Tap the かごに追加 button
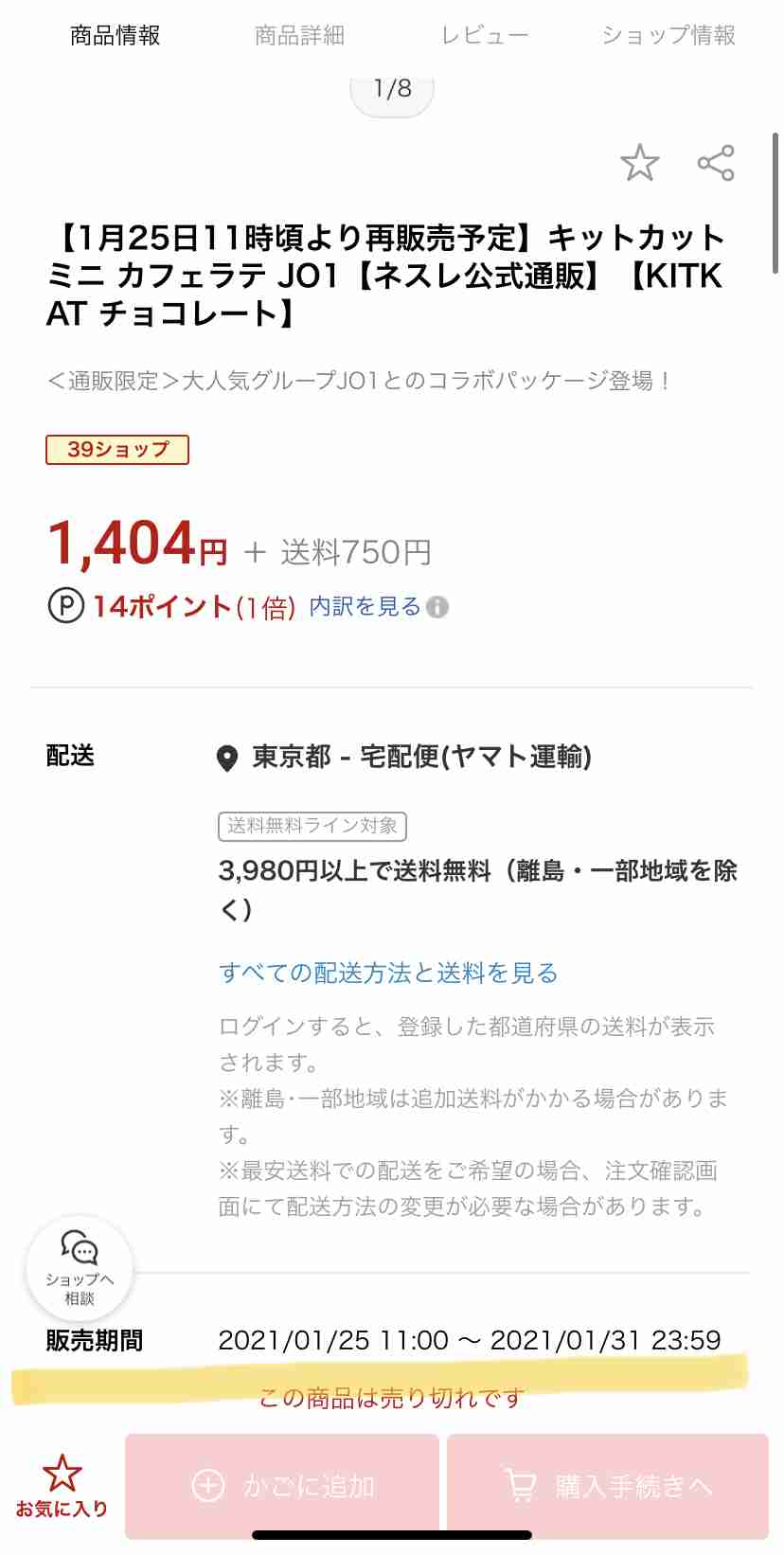This screenshot has height=1555, width=784. [282, 1486]
